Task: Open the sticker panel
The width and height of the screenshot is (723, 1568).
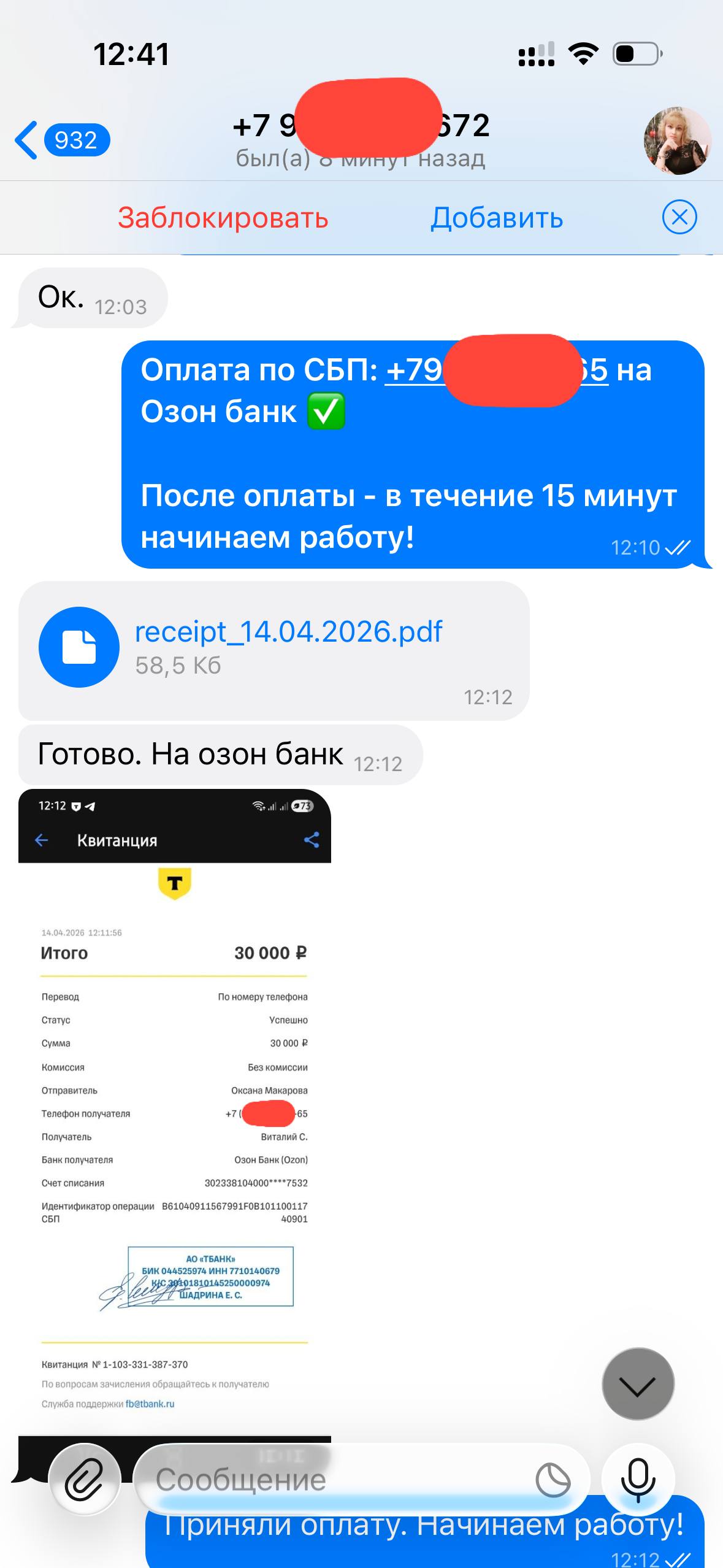Action: tap(553, 1480)
